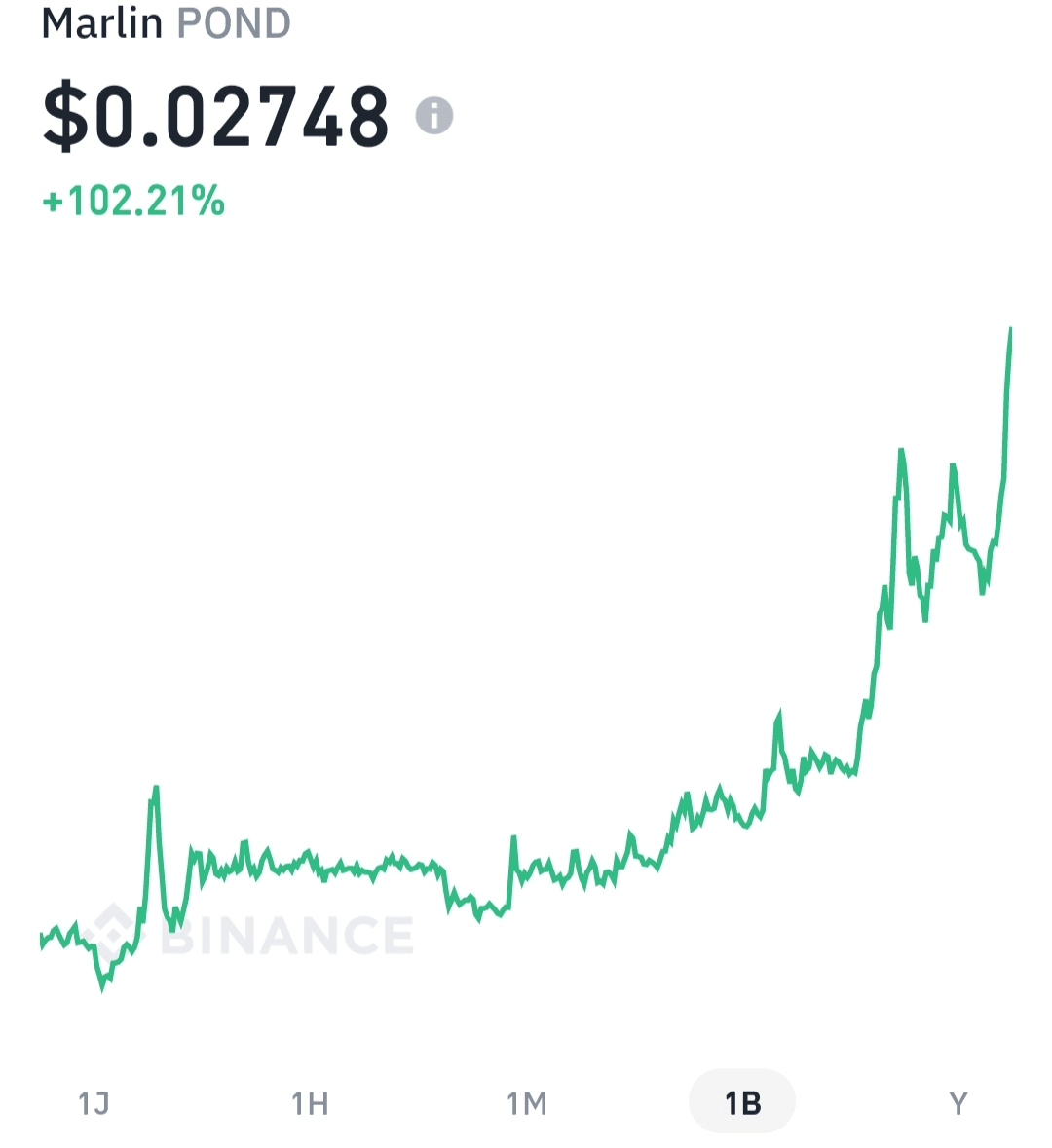Show the 1M chart range
The height and width of the screenshot is (1148, 1052).
(526, 1103)
